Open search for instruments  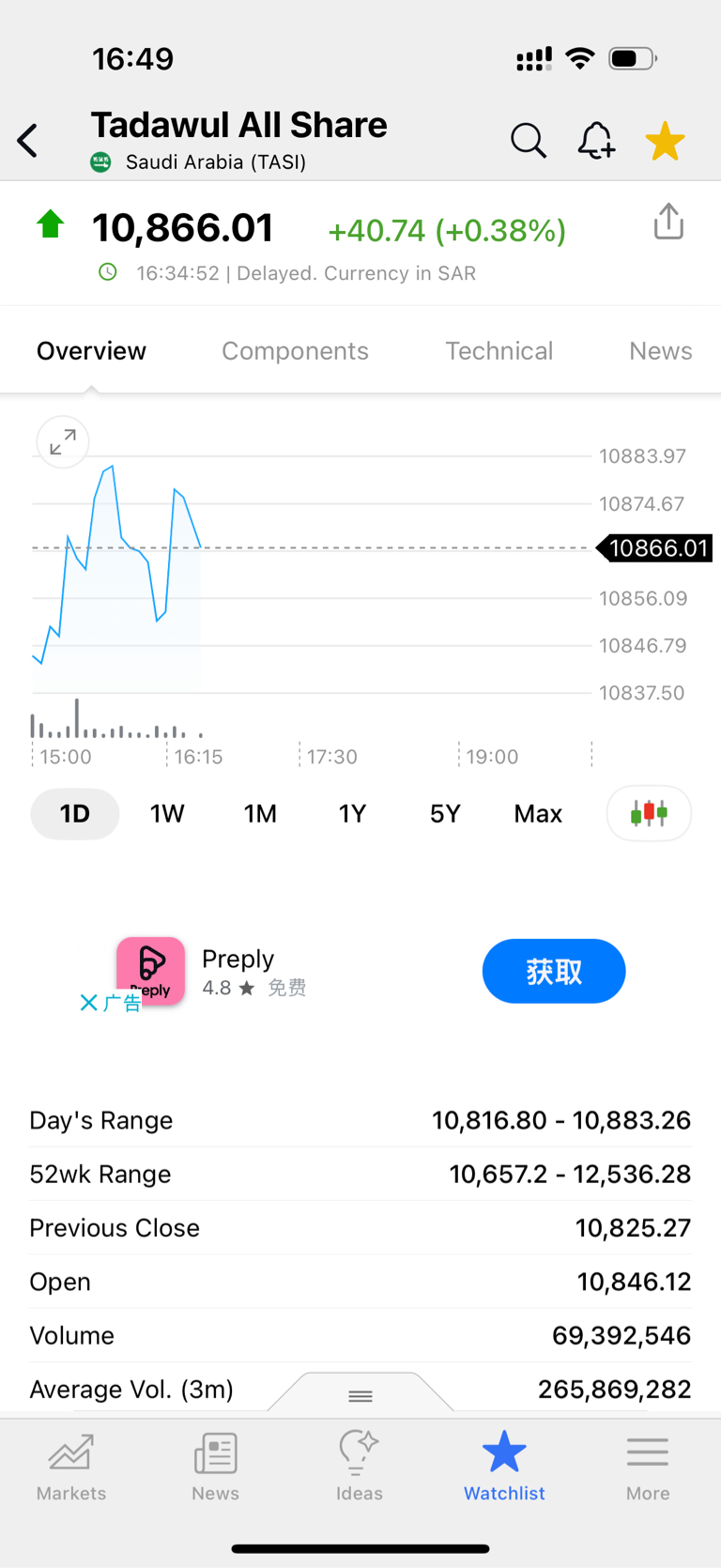(529, 141)
